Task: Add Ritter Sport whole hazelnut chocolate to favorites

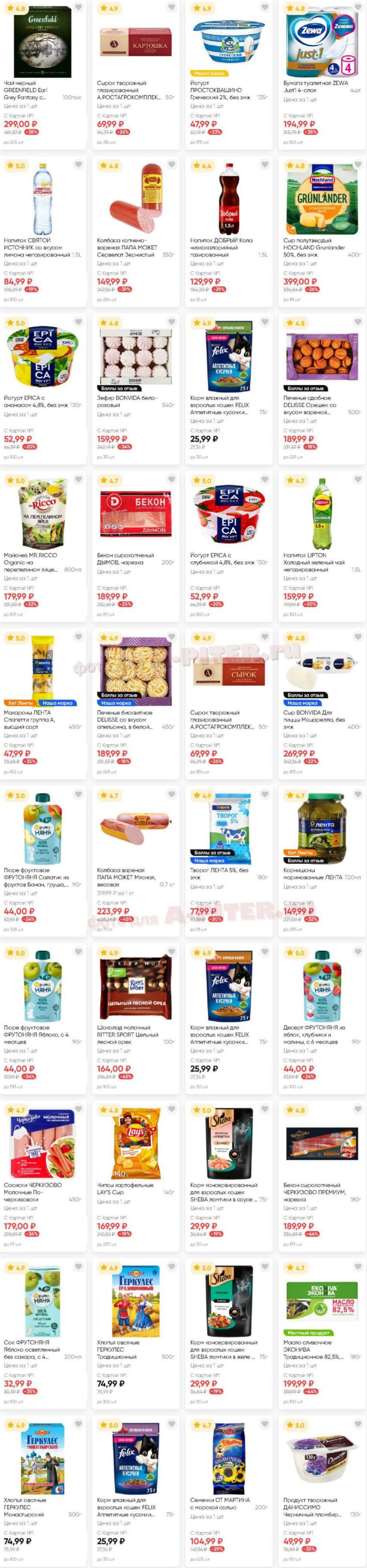Action: tap(172, 953)
